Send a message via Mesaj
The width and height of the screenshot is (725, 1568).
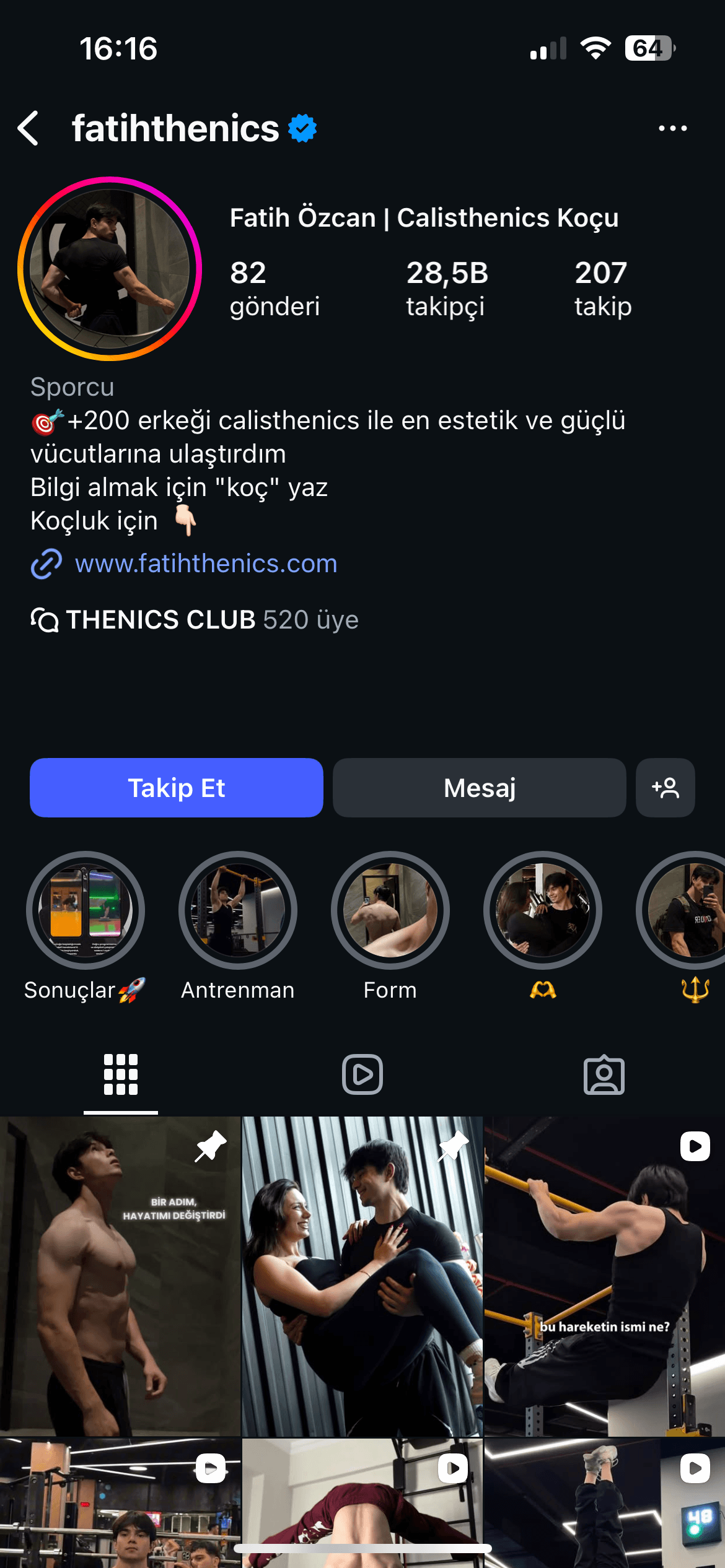[479, 788]
